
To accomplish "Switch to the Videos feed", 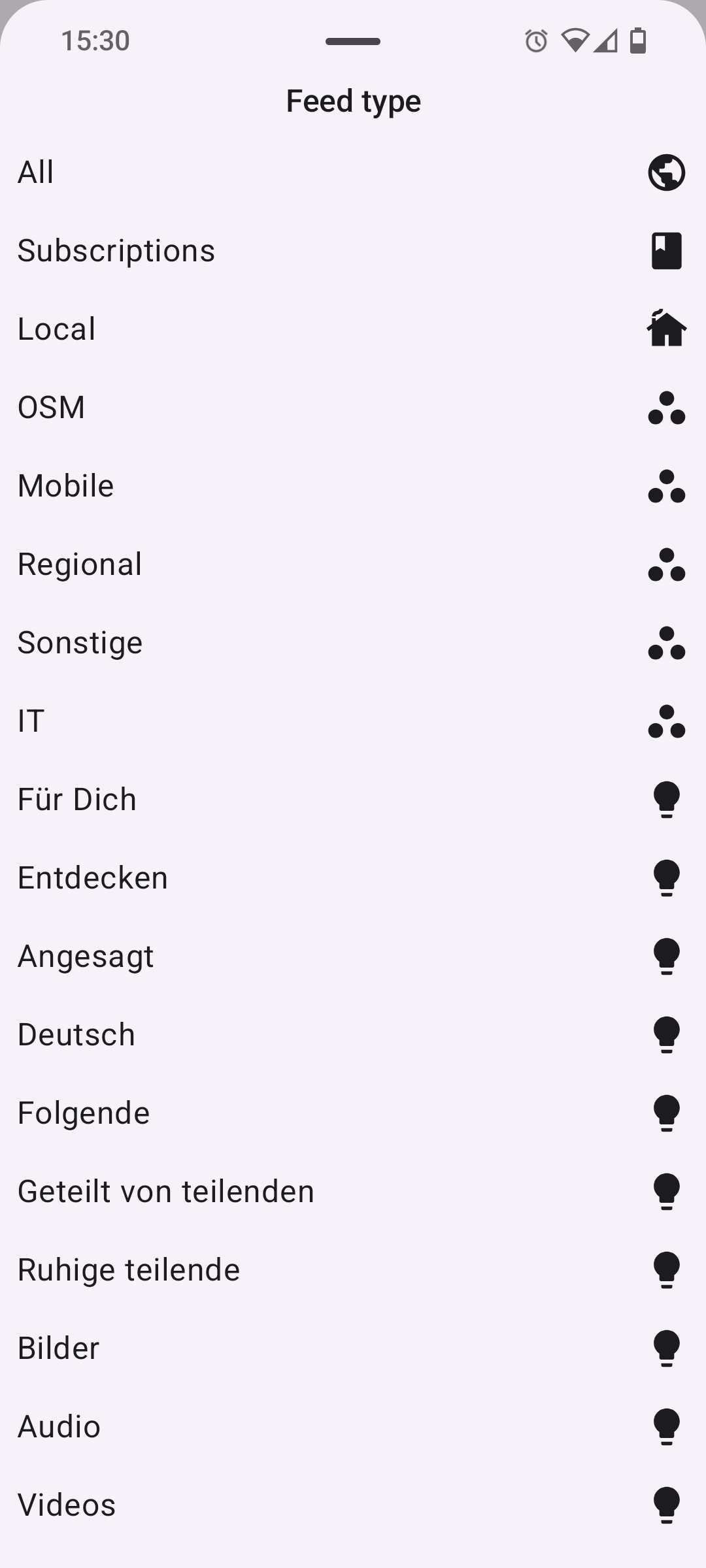I will coord(353,1505).
